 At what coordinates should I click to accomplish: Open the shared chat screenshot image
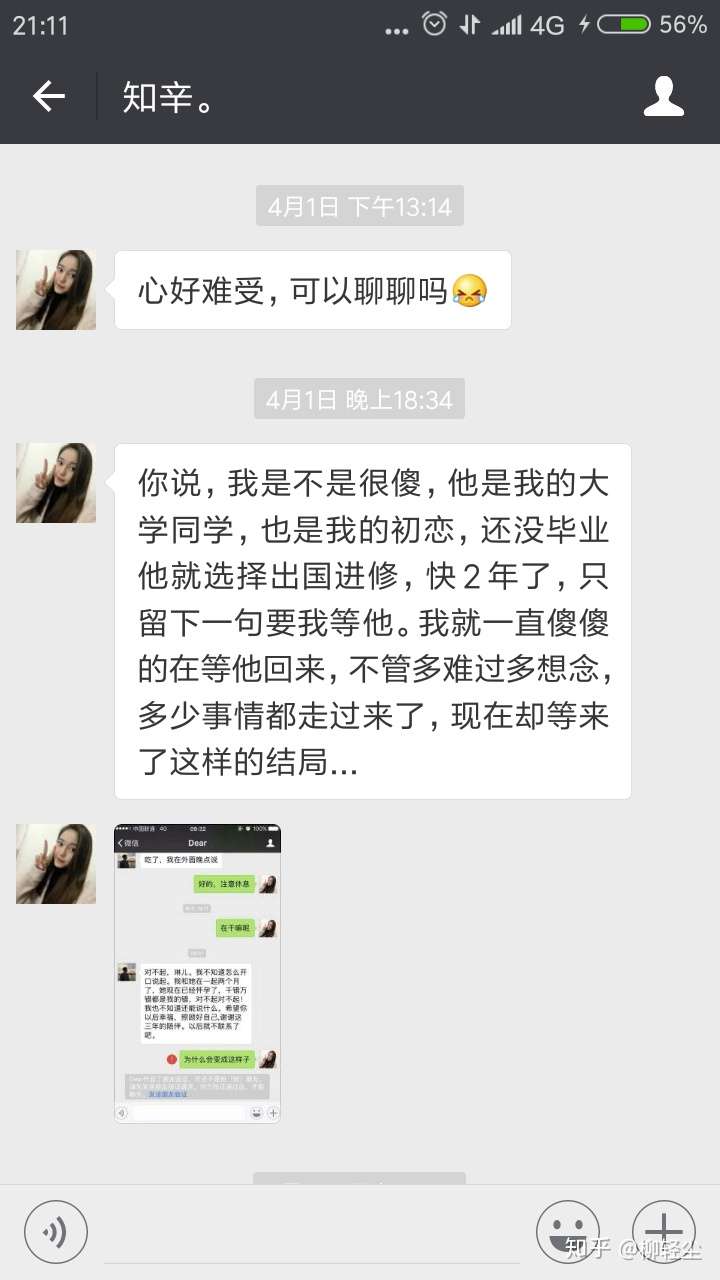tap(197, 973)
